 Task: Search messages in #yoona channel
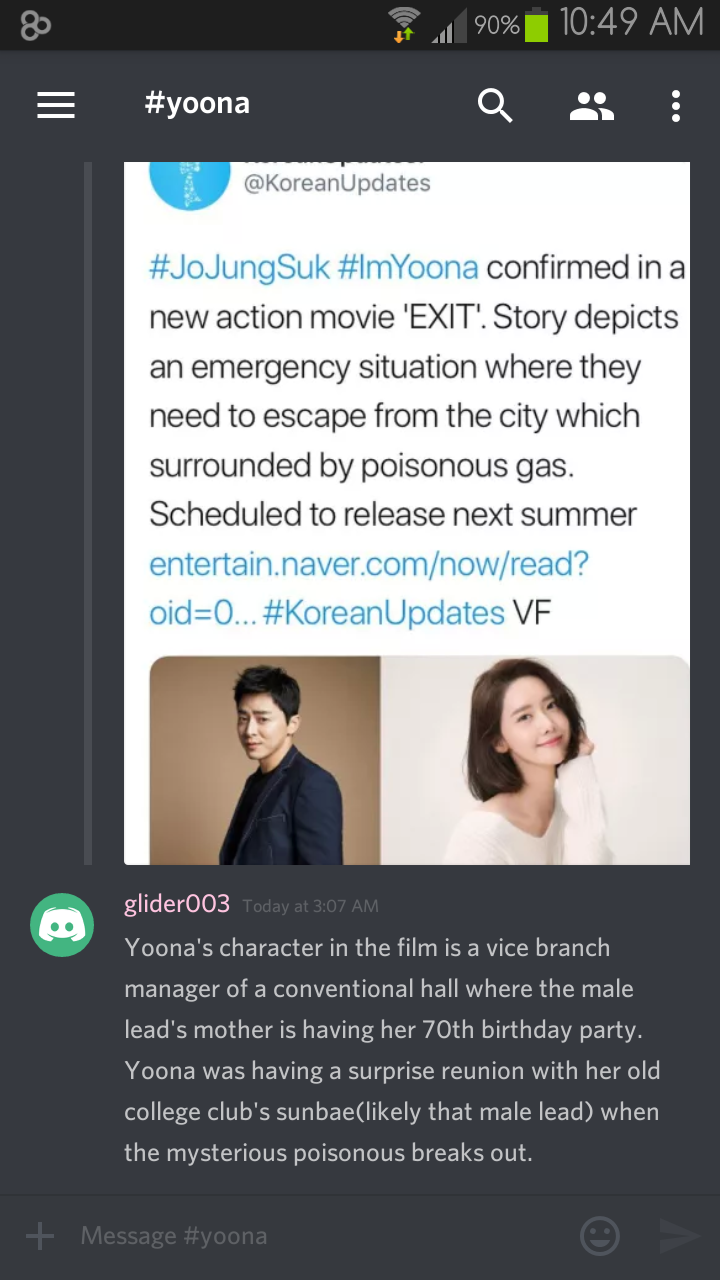click(x=495, y=105)
